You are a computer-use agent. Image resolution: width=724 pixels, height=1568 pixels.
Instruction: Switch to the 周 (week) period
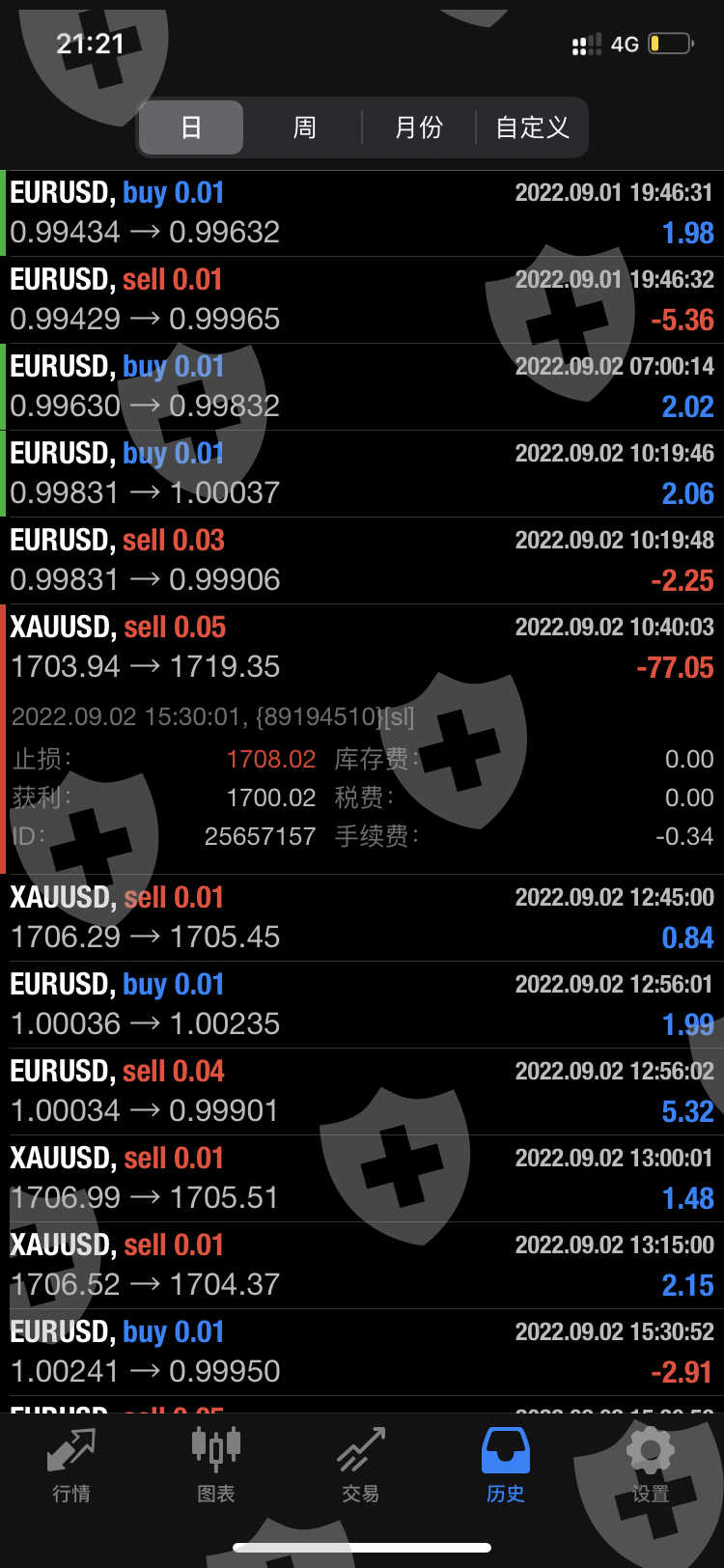pyautogui.click(x=304, y=127)
